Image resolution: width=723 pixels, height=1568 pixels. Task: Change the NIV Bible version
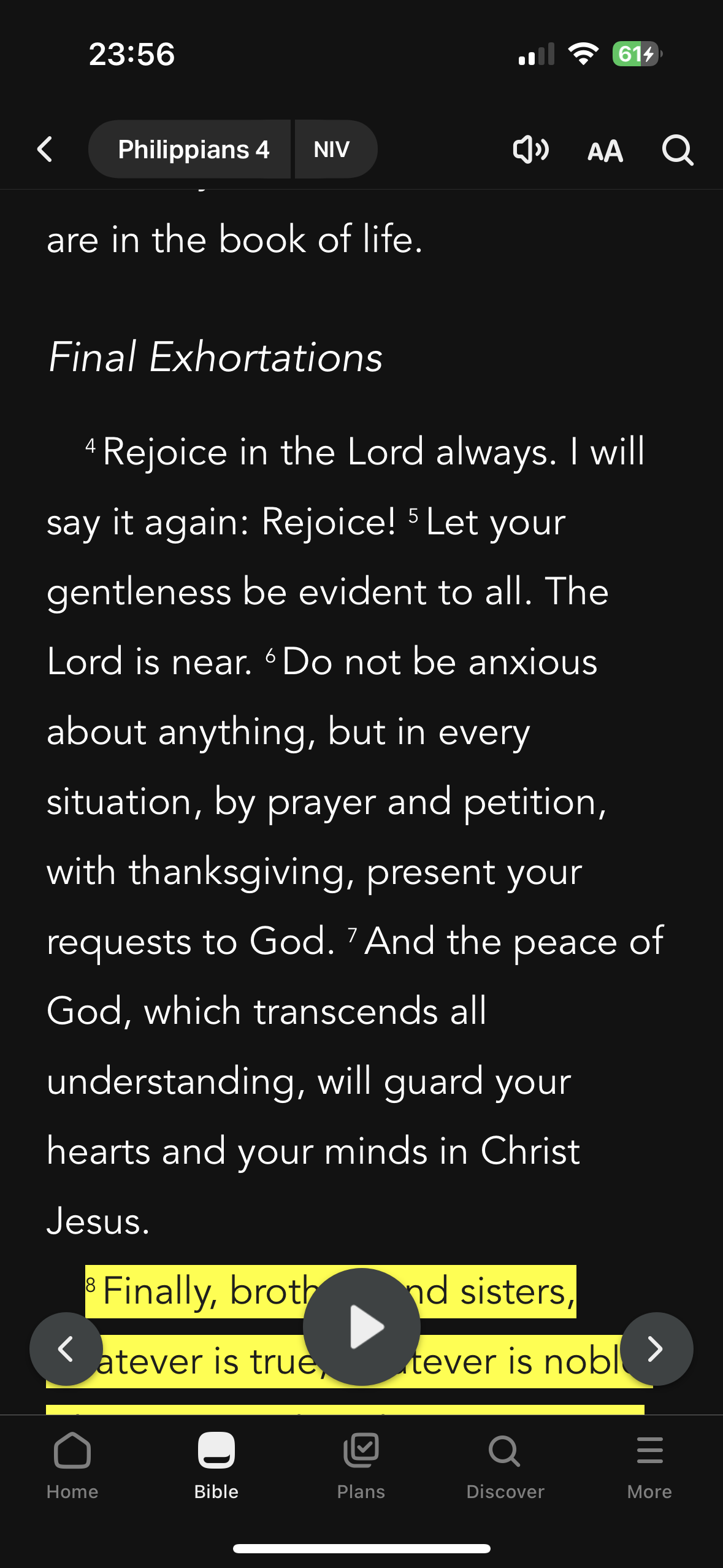[x=332, y=149]
